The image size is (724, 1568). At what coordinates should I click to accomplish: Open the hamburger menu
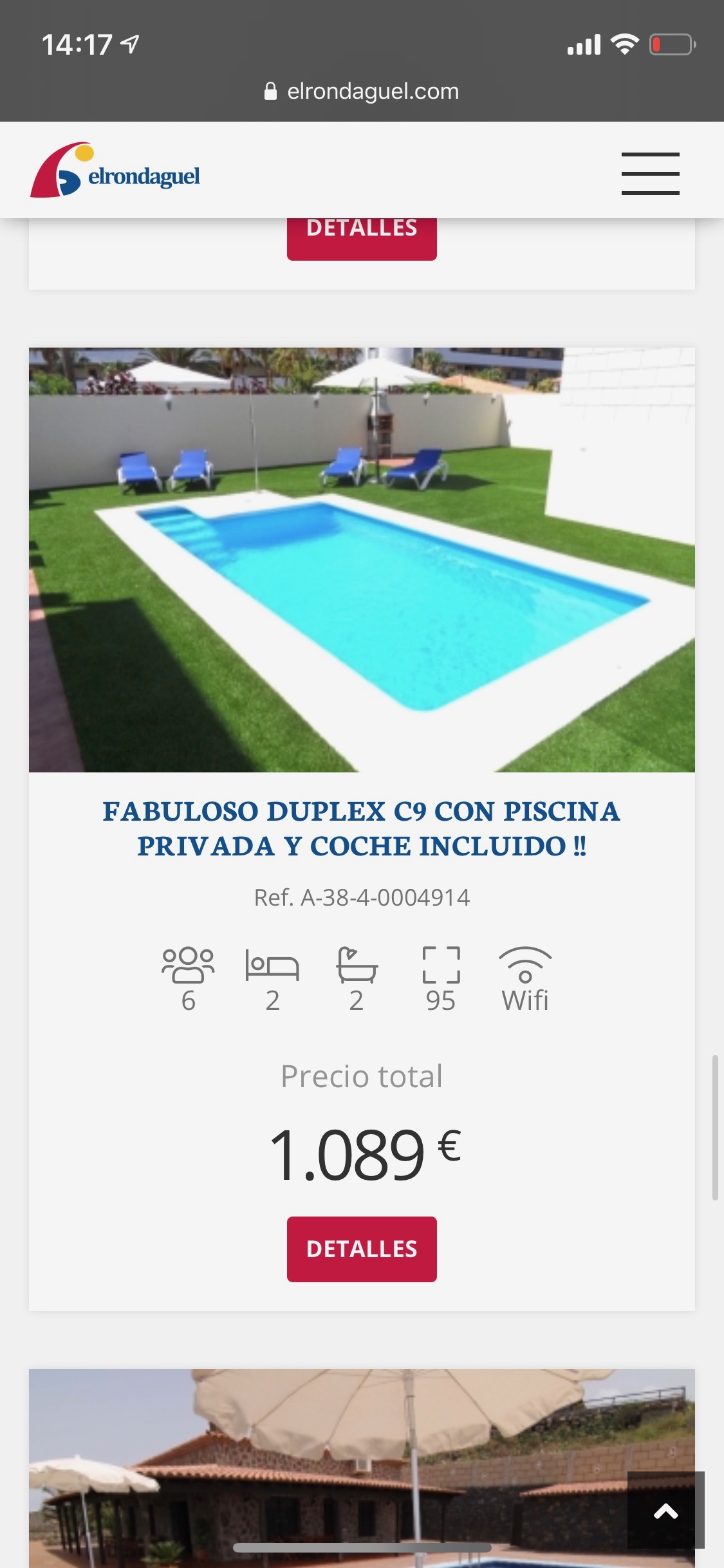tap(650, 173)
